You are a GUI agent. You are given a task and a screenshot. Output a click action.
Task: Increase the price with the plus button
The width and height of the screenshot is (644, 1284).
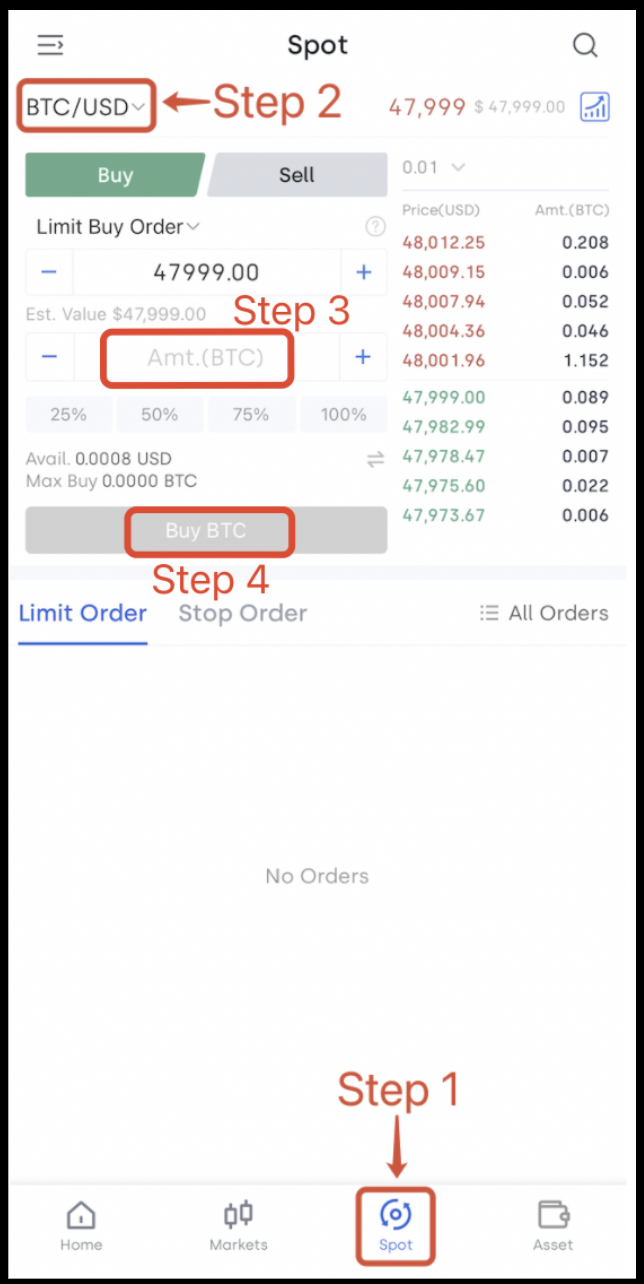click(364, 272)
